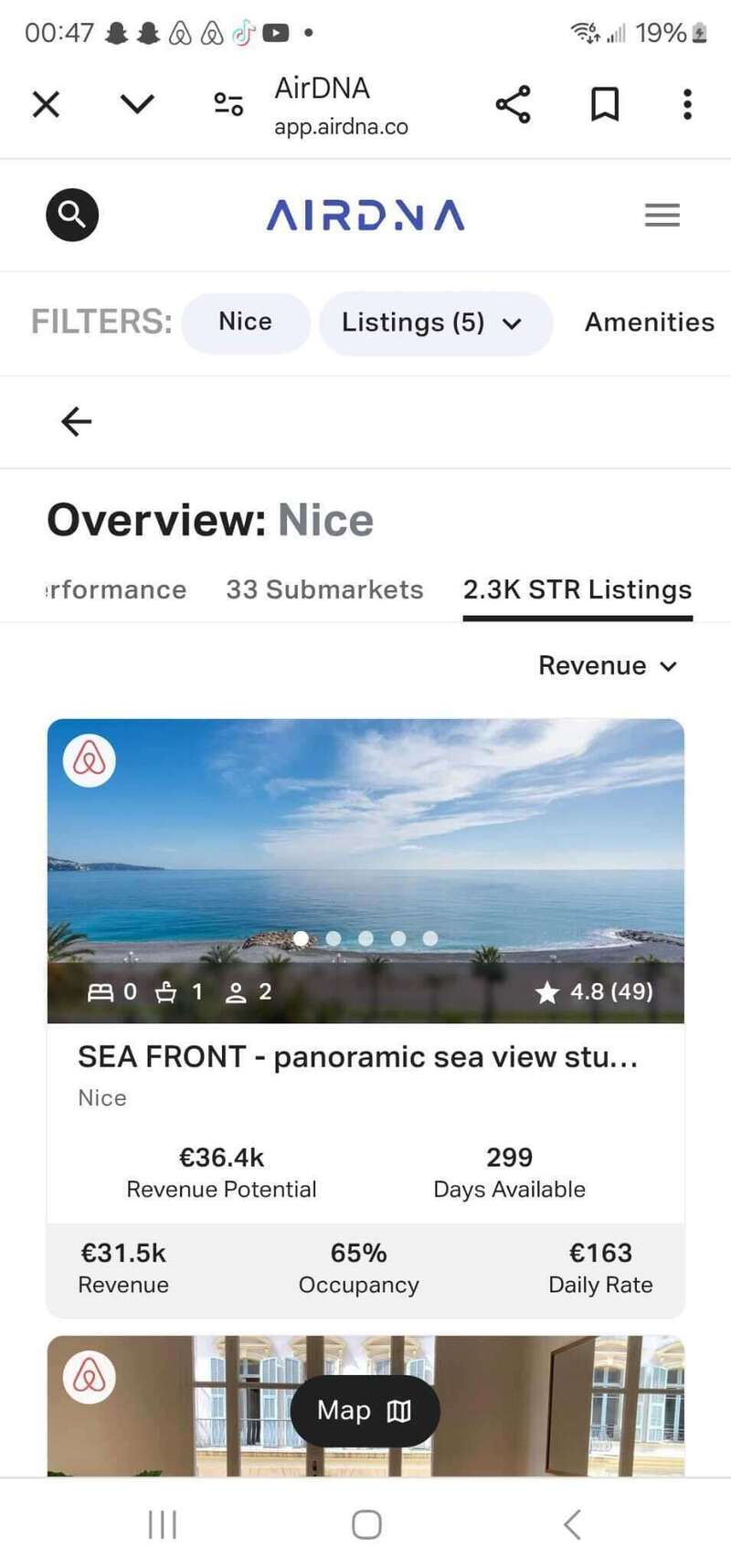Switch to the 33 Submarkets tab

[324, 589]
